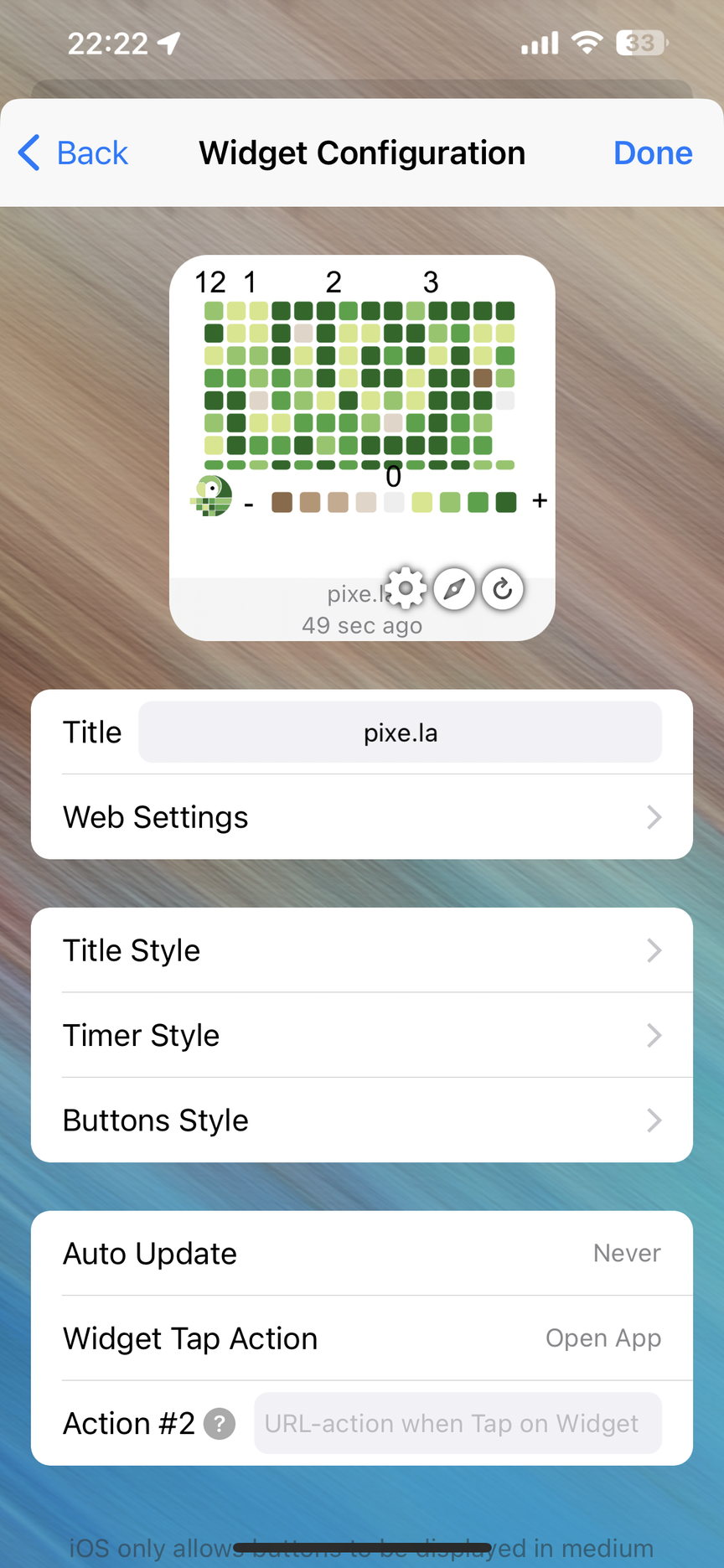Tap Done to save the widget configuration
This screenshot has height=1568, width=724.
[x=653, y=153]
